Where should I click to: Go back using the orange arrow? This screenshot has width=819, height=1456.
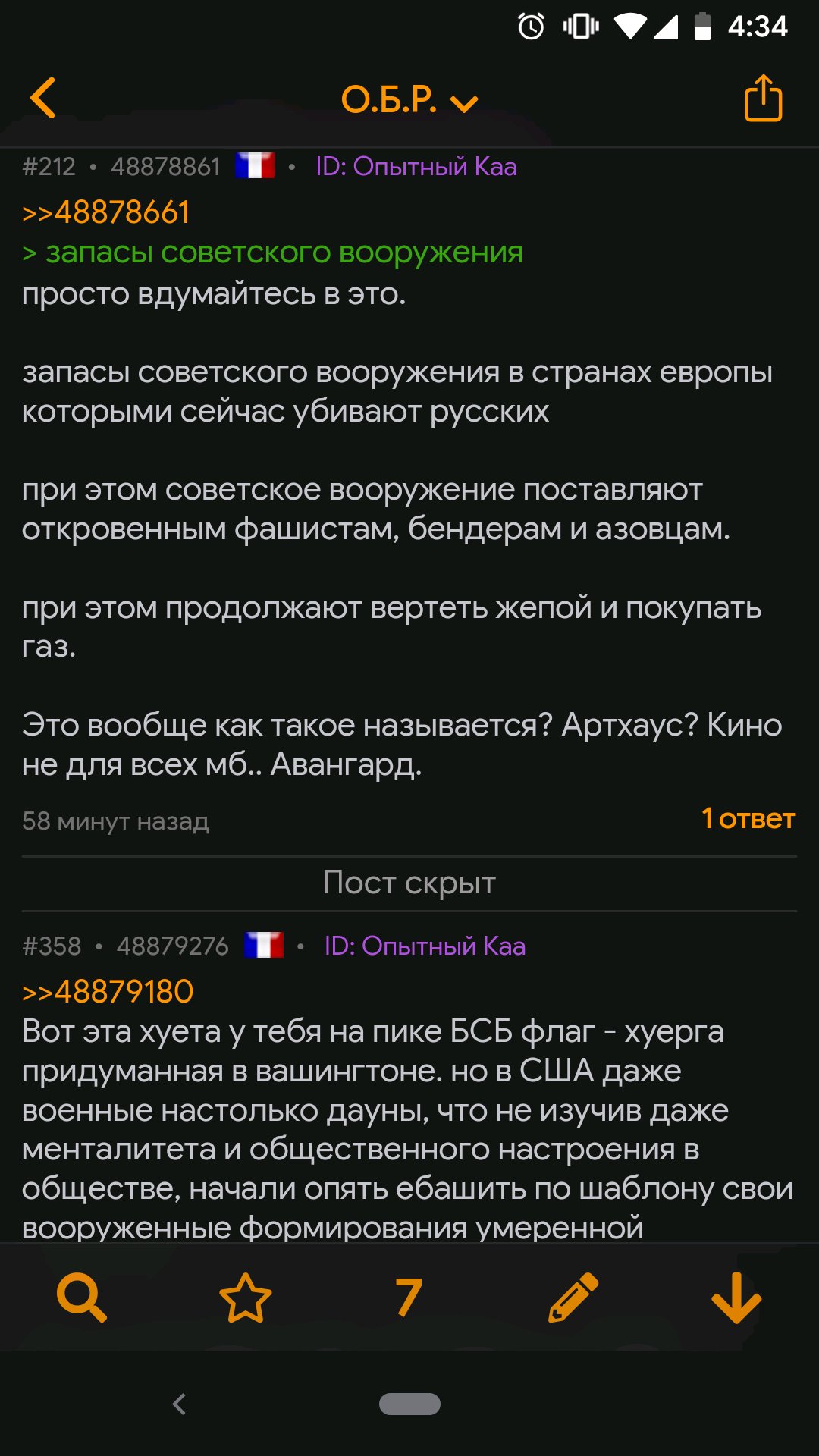tap(43, 98)
